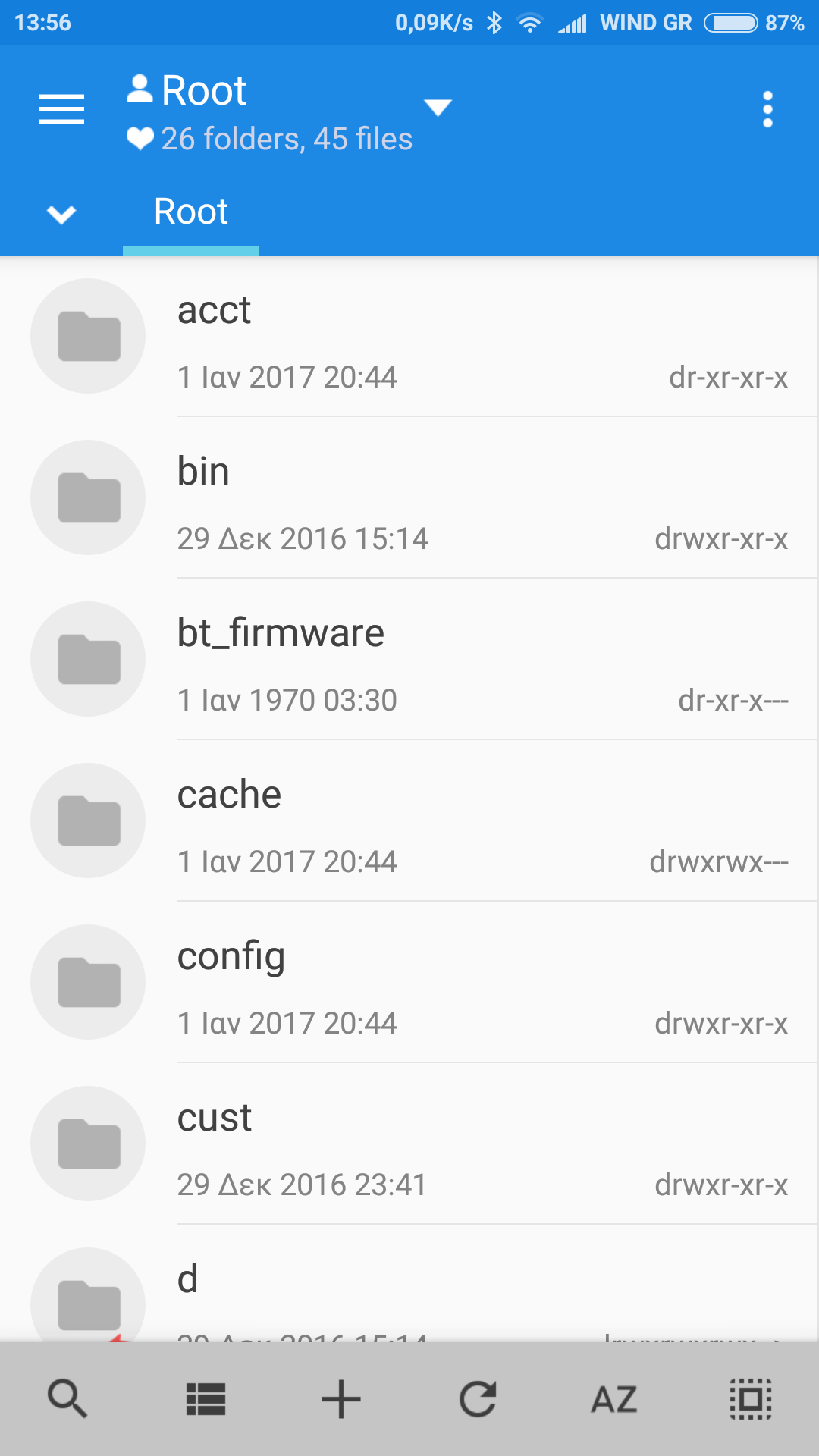Open the three-dot overflow menu

pyautogui.click(x=767, y=110)
